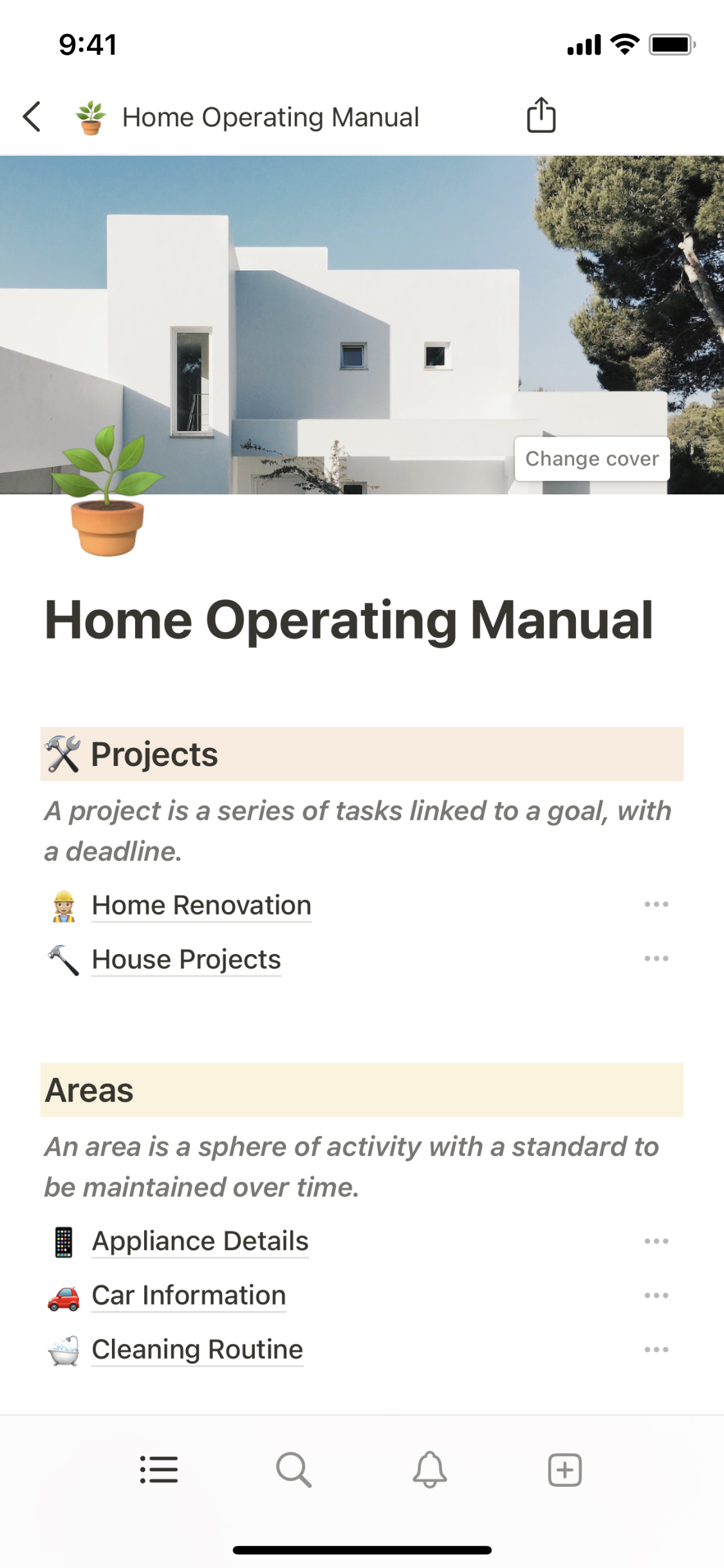
Task: Open options for Home Renovation
Action: click(656, 904)
